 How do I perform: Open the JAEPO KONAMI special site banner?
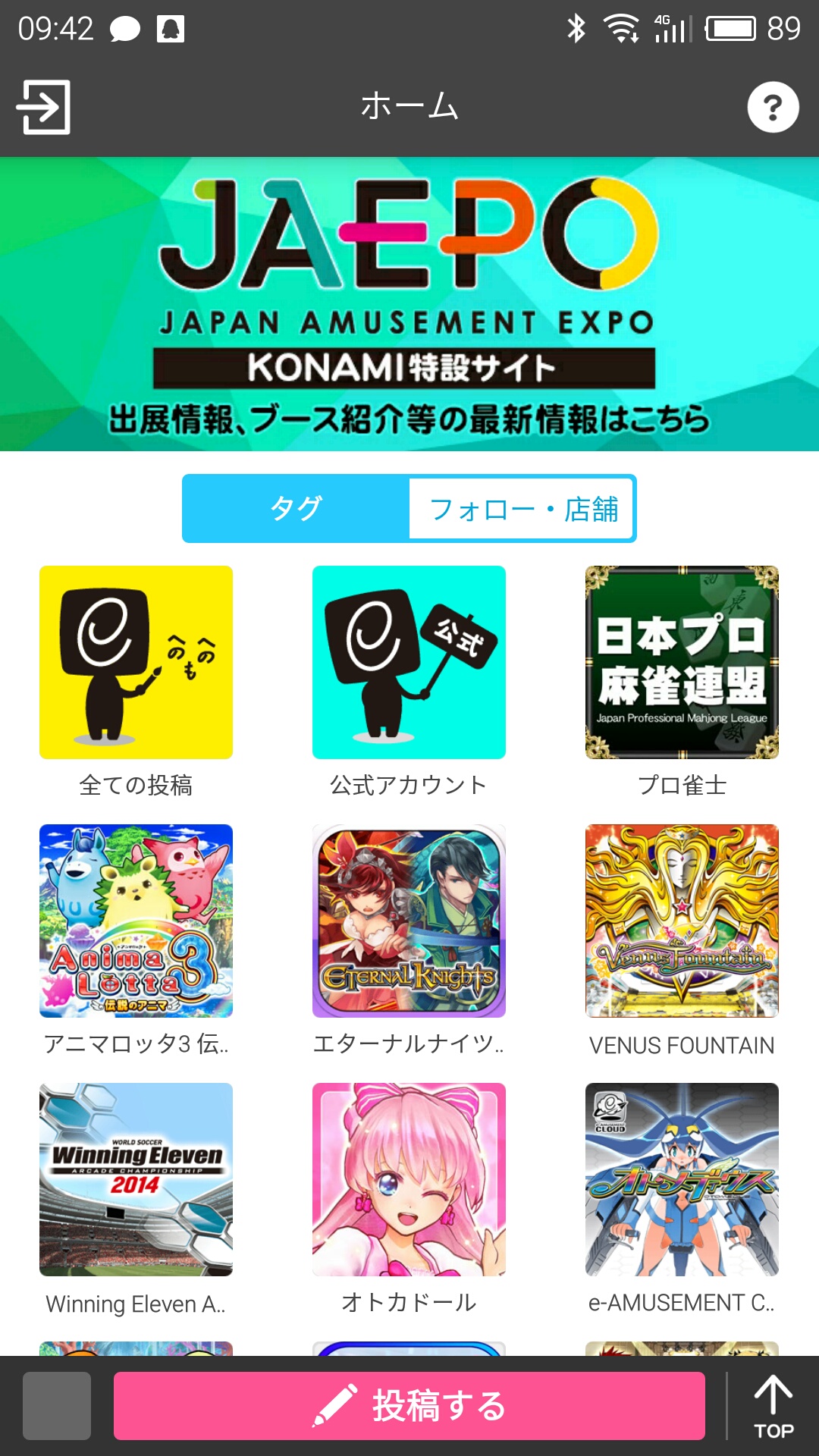click(409, 304)
